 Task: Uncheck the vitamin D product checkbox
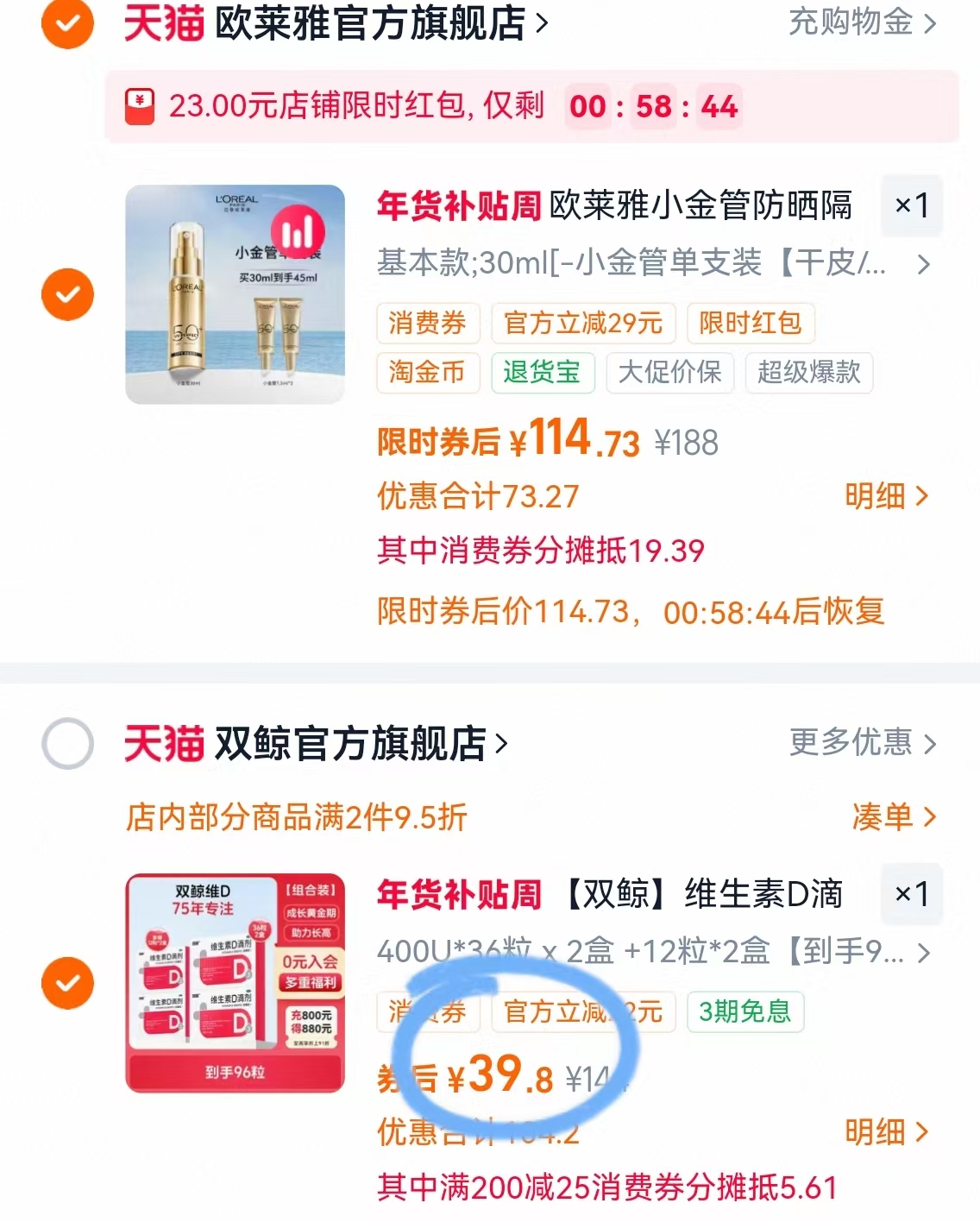click(x=66, y=983)
